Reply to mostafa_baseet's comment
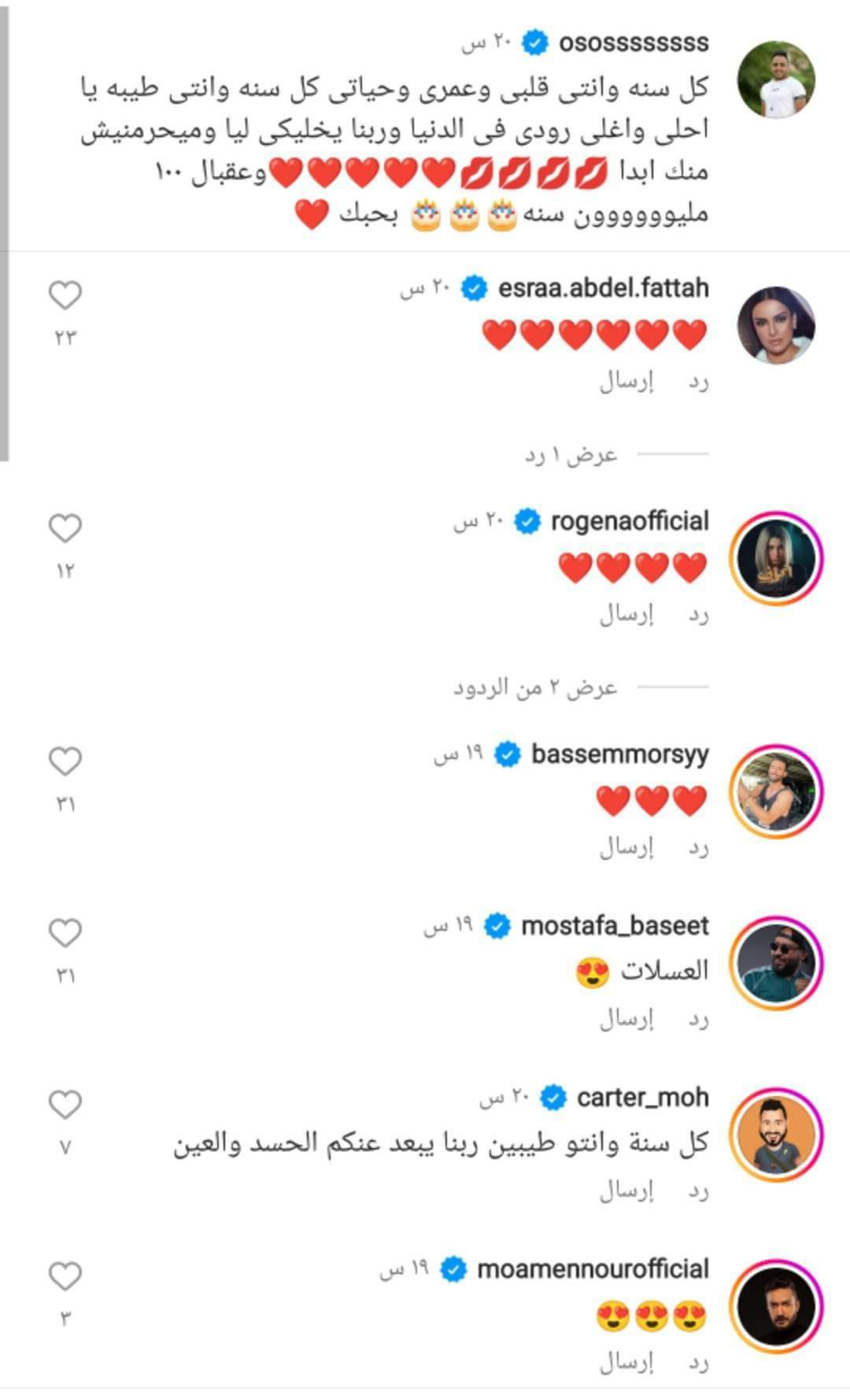850x1400 pixels. (x=698, y=1019)
